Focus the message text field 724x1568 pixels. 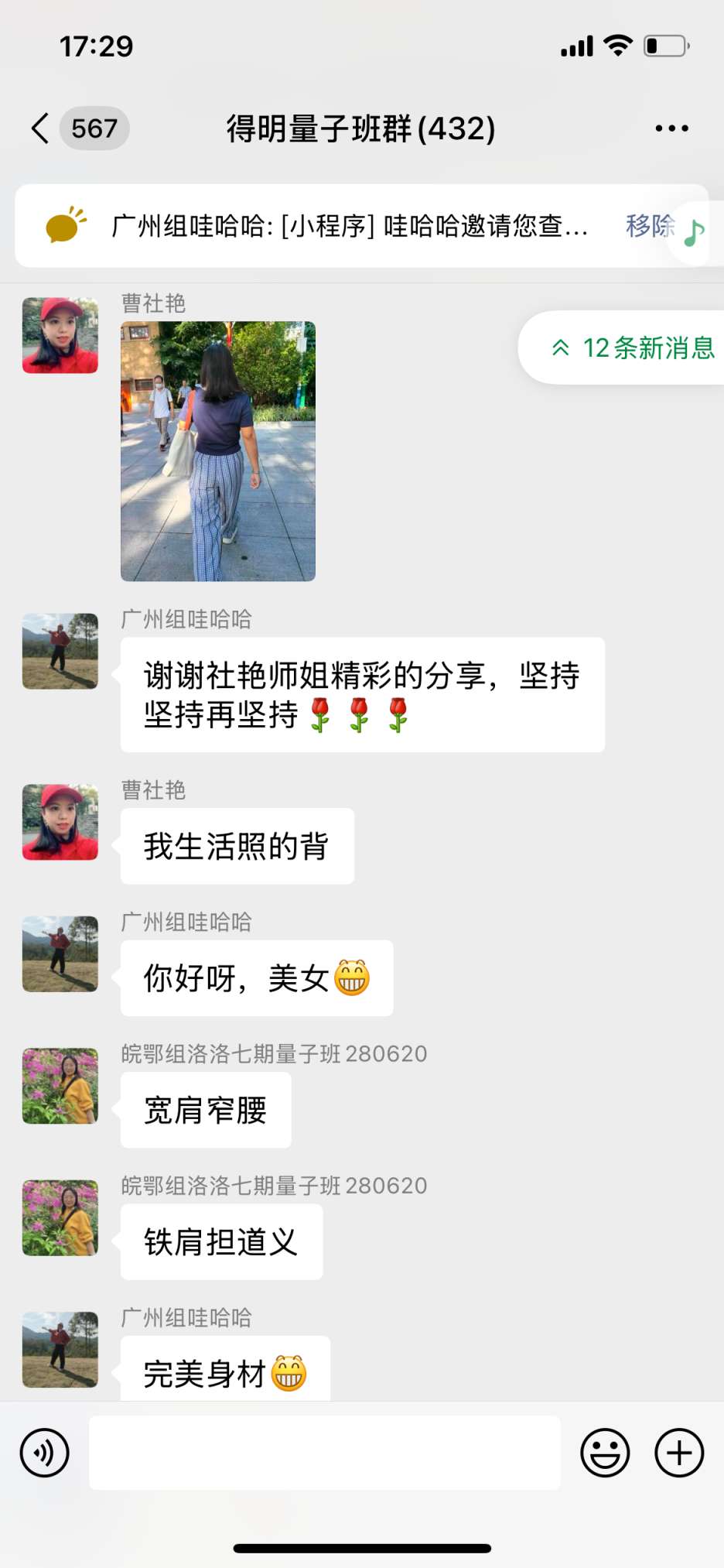coord(325,1453)
